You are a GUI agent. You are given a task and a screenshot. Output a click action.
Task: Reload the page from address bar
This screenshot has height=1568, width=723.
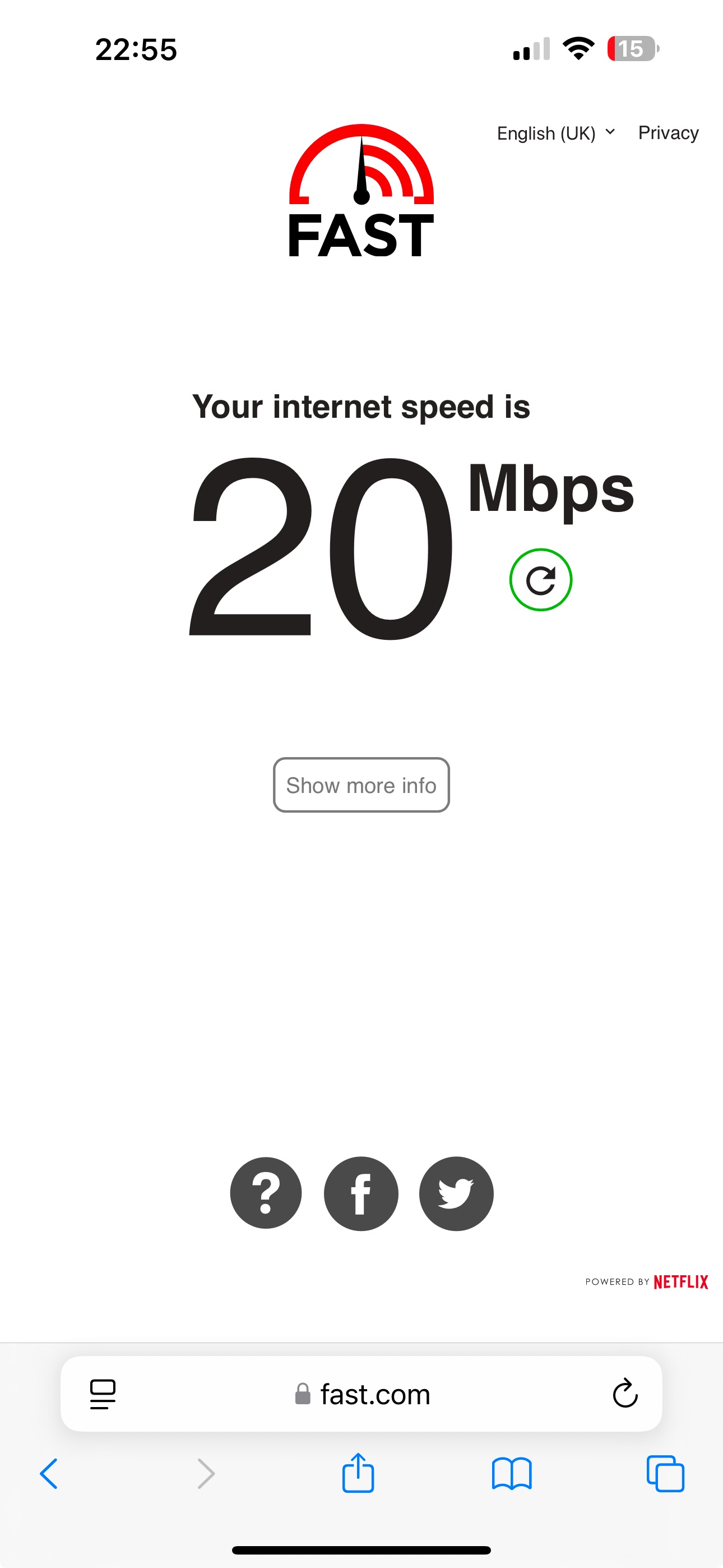click(x=624, y=1394)
